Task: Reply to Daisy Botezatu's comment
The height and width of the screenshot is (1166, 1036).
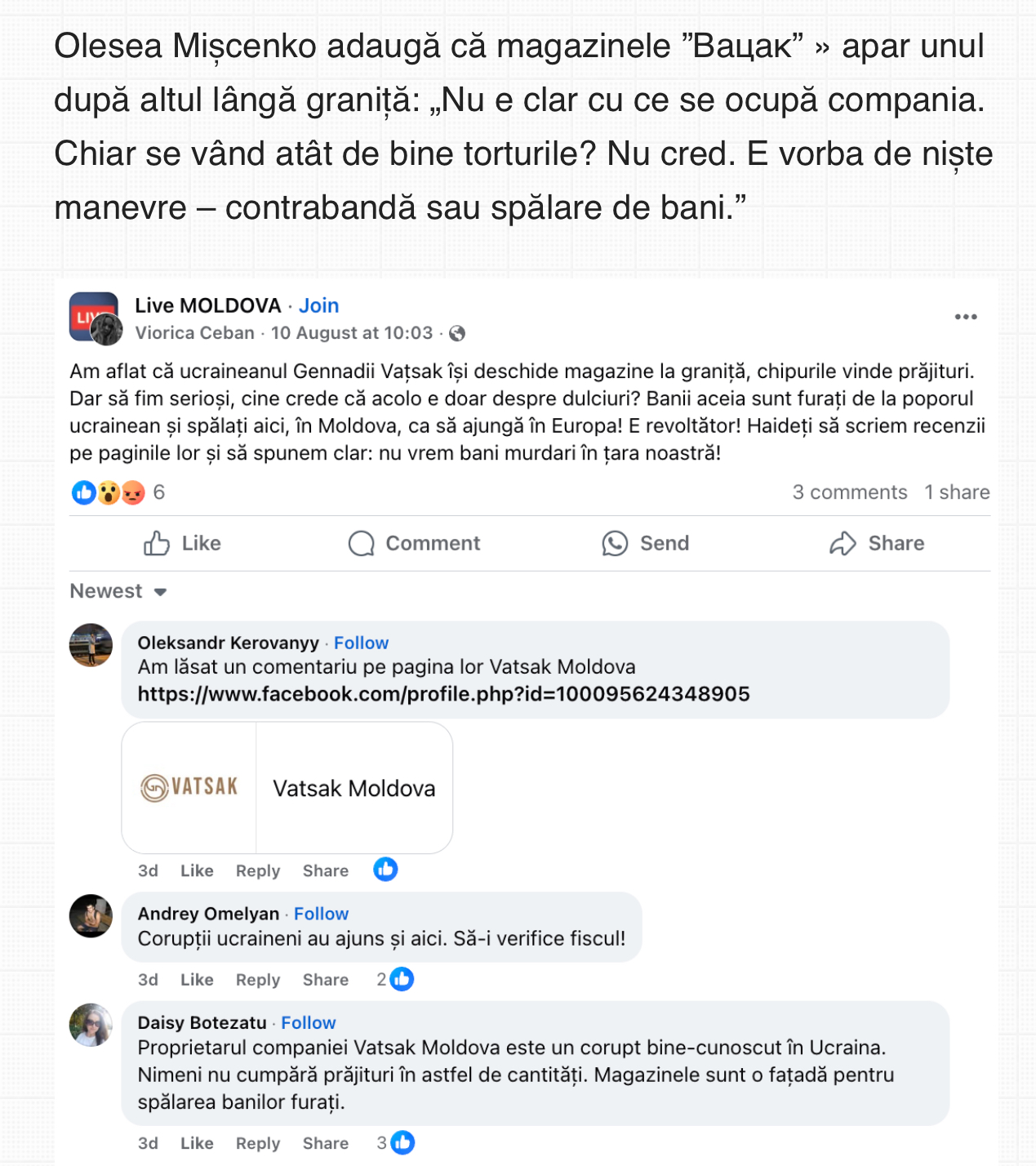Action: [257, 1144]
